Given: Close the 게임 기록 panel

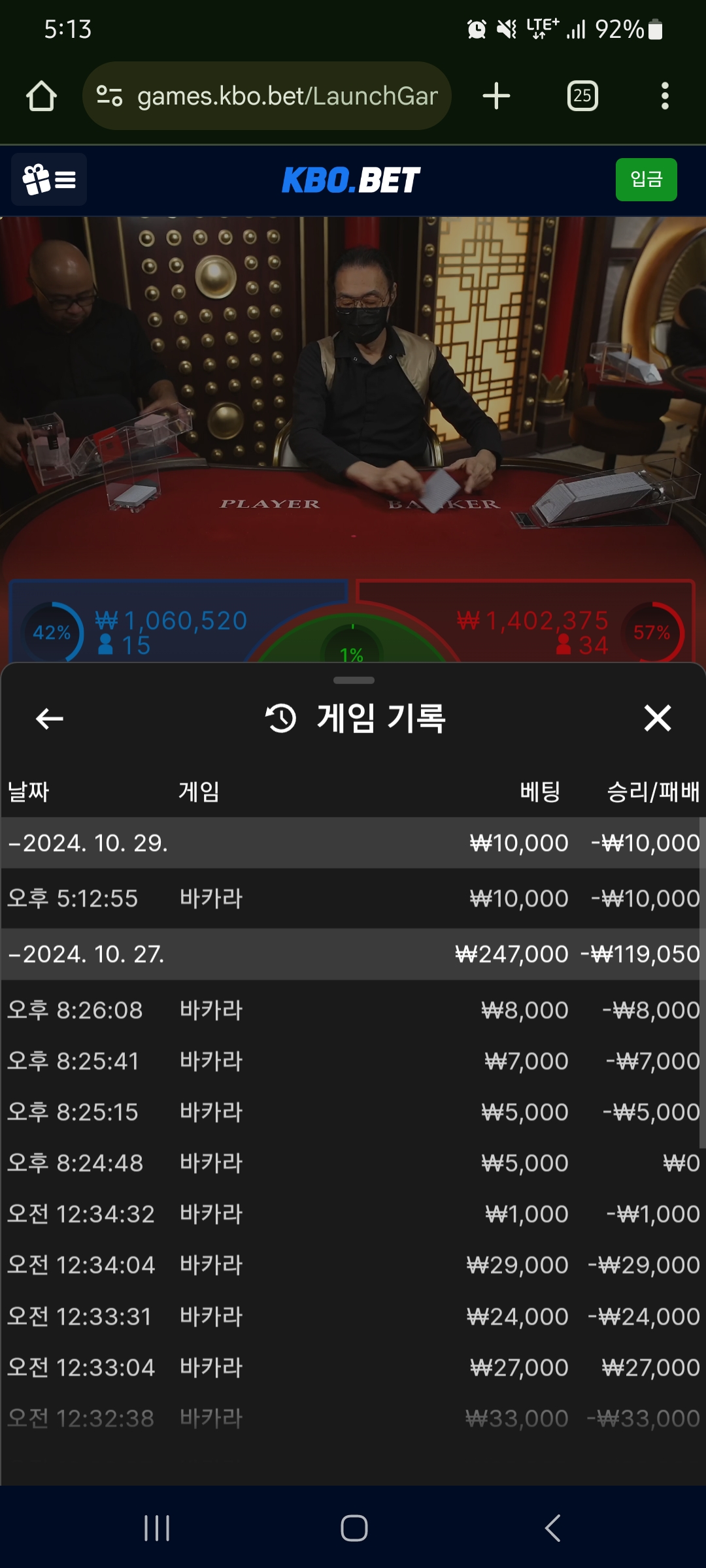Looking at the screenshot, I should (x=657, y=718).
